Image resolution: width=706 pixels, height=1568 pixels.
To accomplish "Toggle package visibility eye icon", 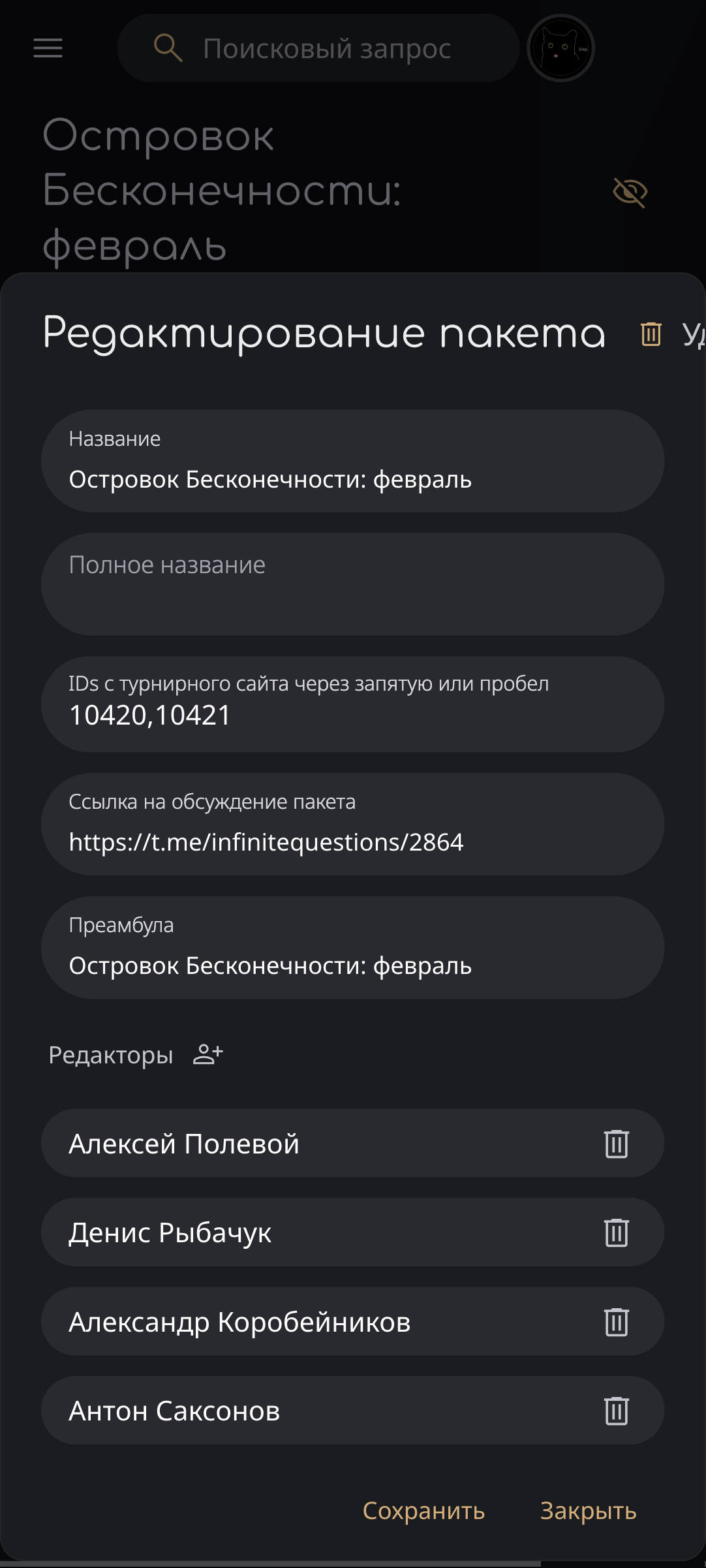I will (x=630, y=192).
